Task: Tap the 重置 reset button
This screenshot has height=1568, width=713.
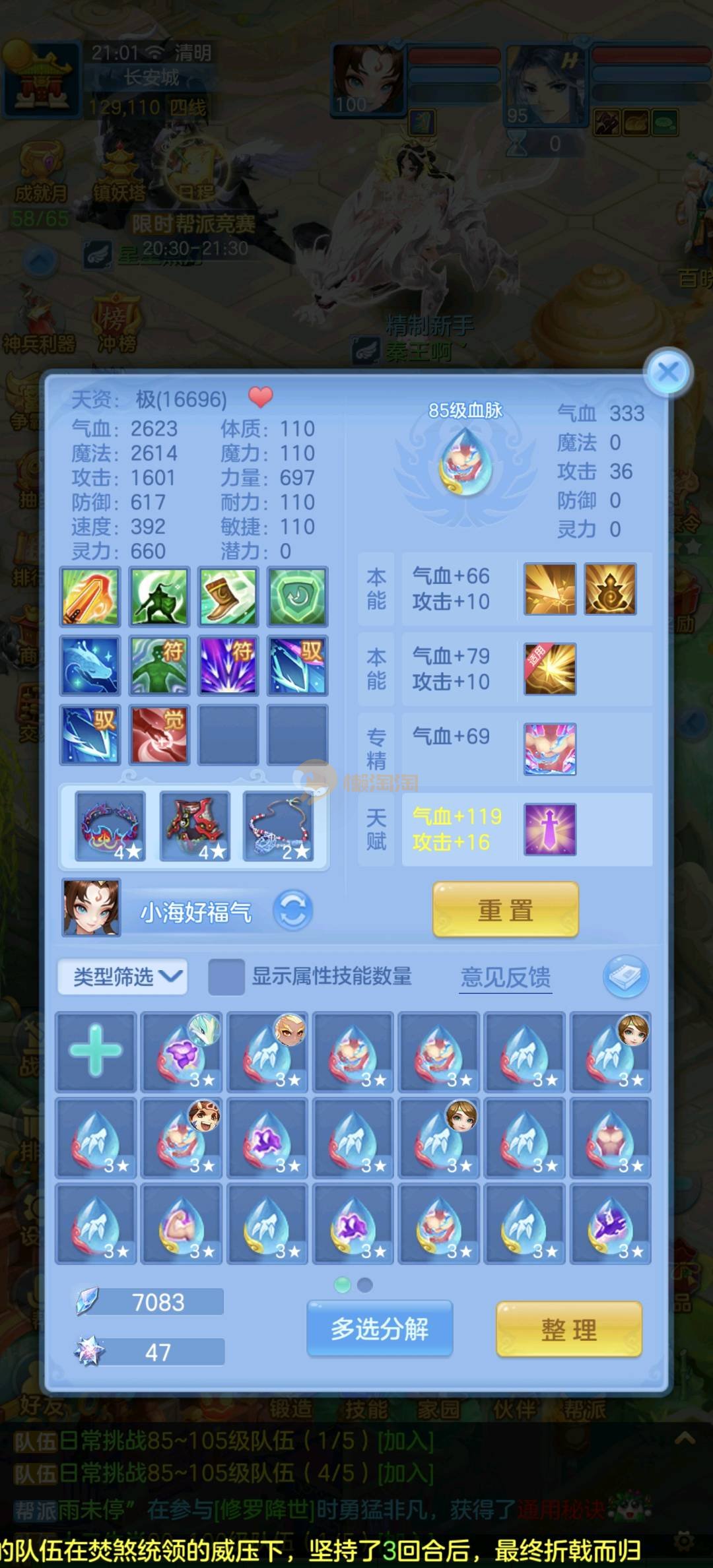Action: [506, 910]
